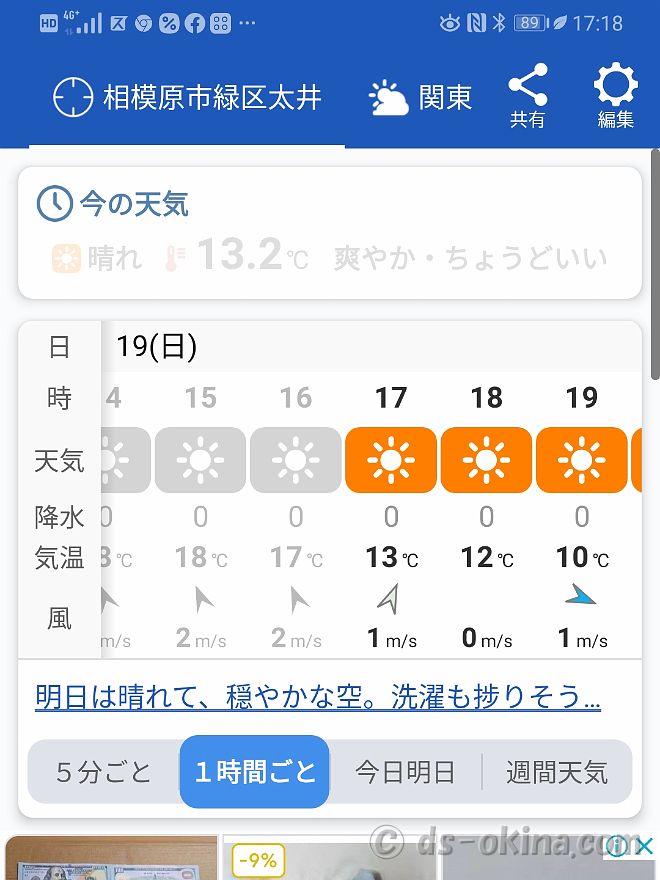Switch to the 5分ごと forecast view

pos(104,772)
